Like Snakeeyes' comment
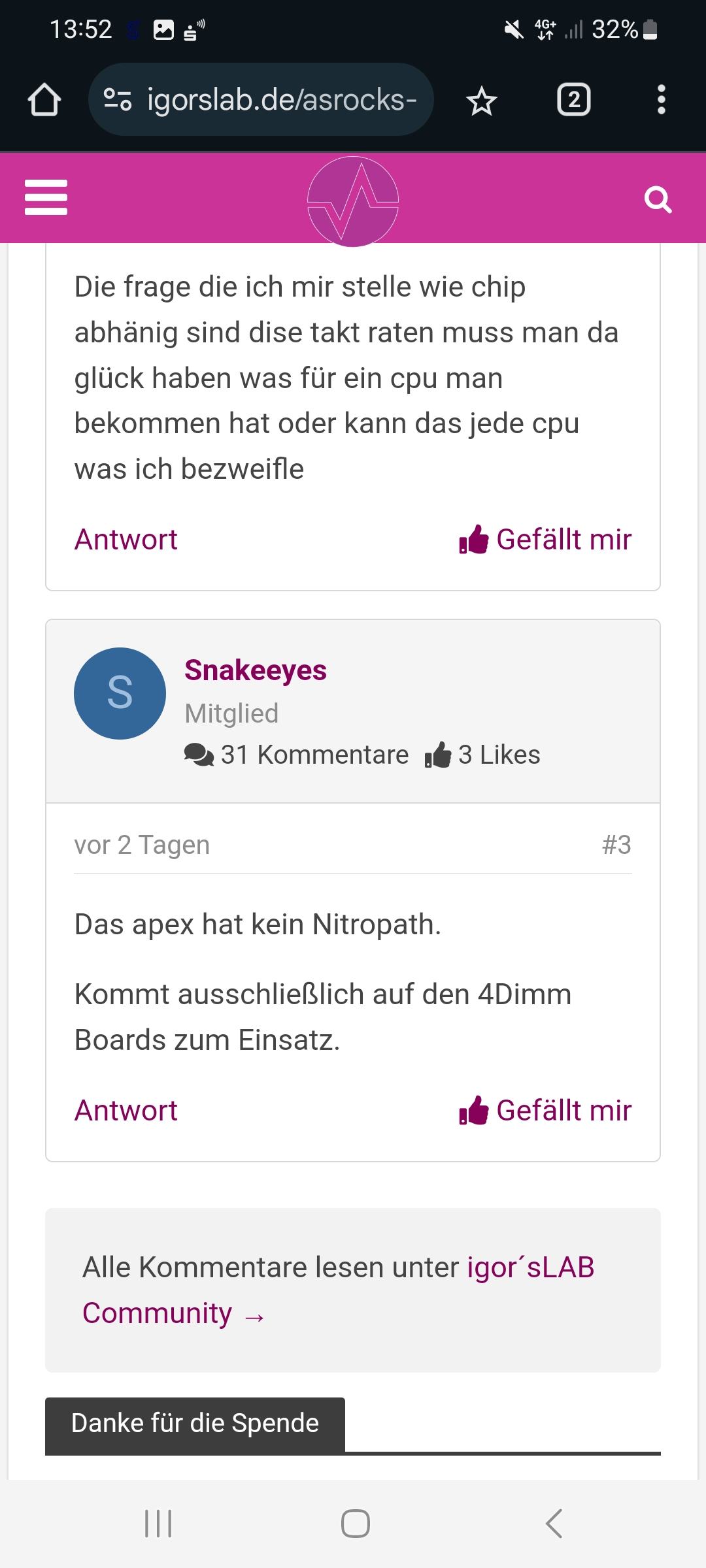Image resolution: width=706 pixels, height=1568 pixels. (546, 1111)
